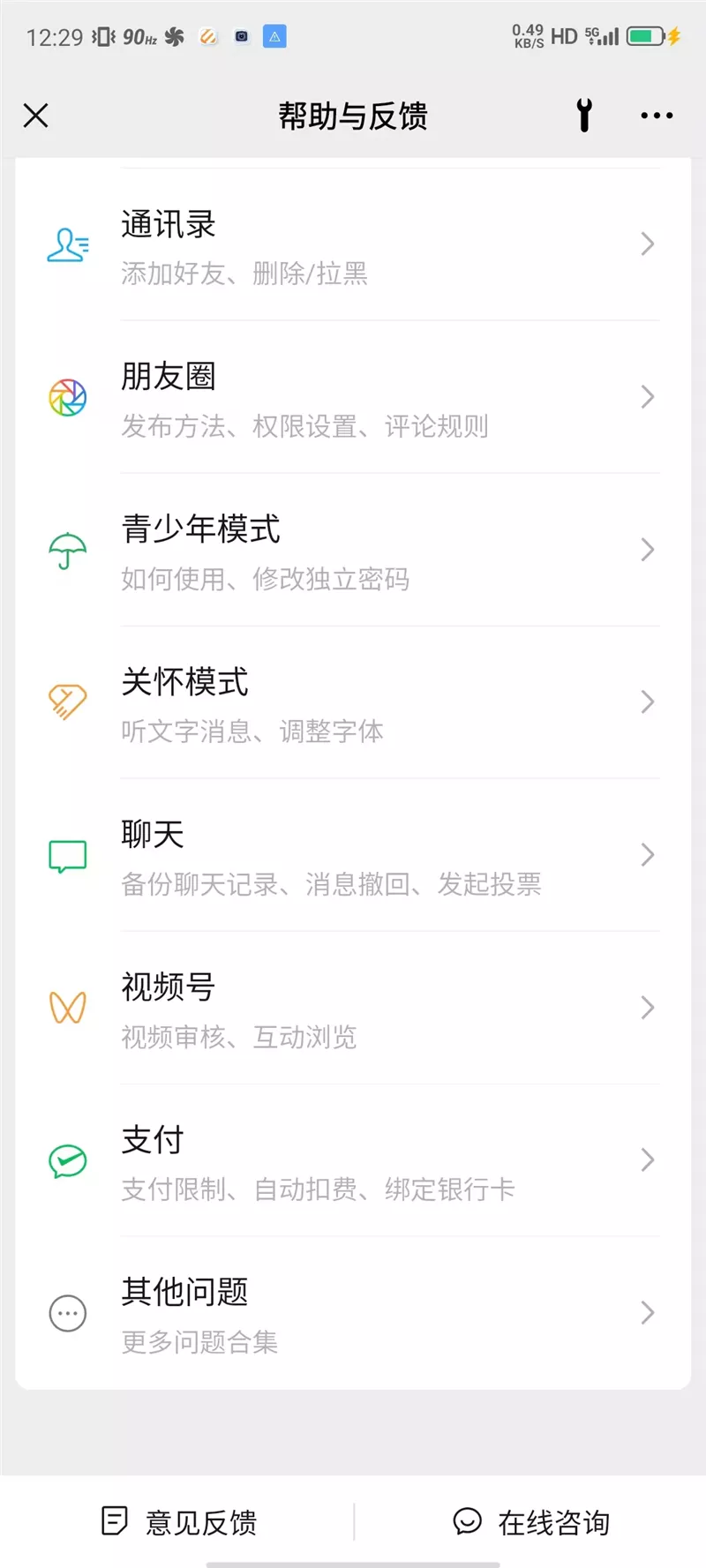The width and height of the screenshot is (706, 1568).
Task: Expand the 通讯录 help section chevron
Action: click(646, 244)
